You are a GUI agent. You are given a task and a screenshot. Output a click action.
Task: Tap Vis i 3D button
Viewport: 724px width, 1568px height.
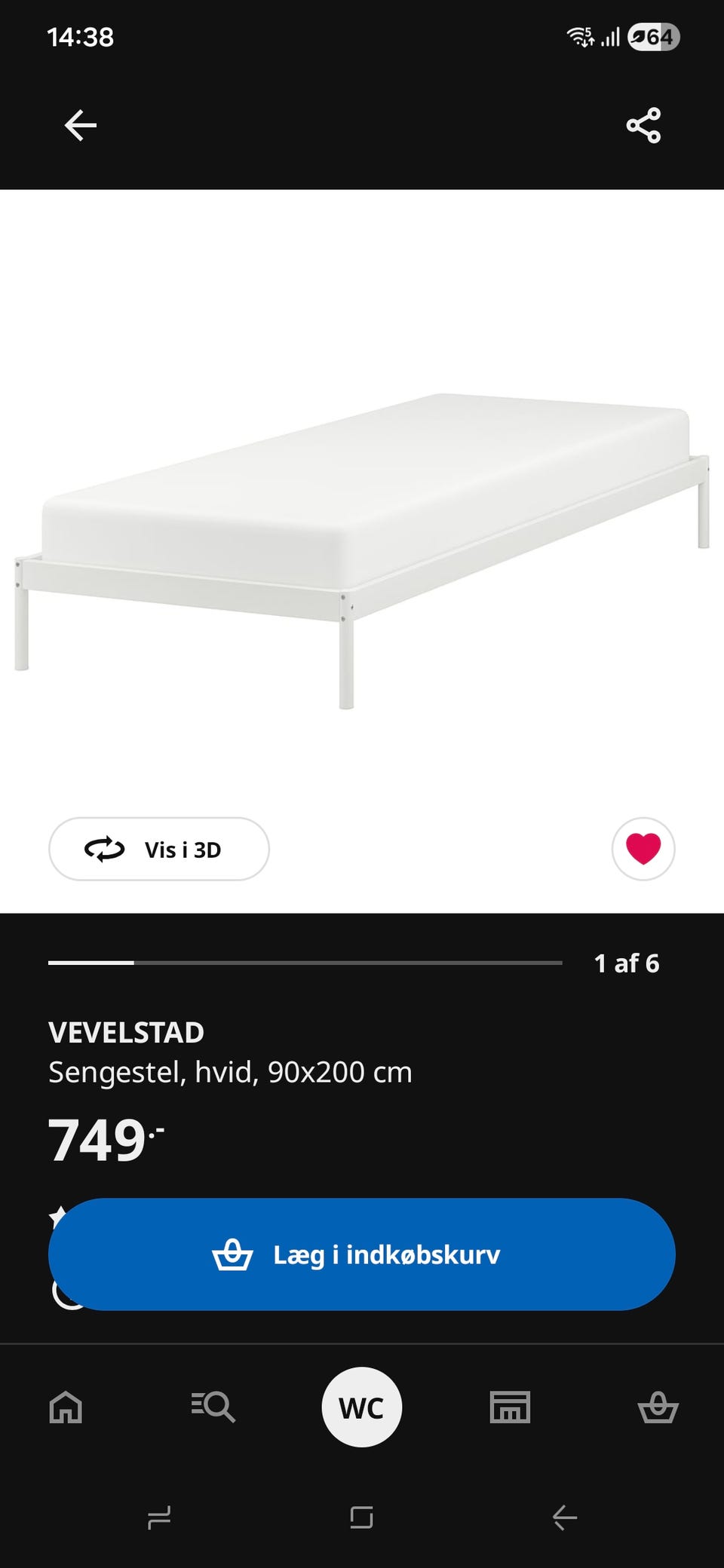(159, 849)
